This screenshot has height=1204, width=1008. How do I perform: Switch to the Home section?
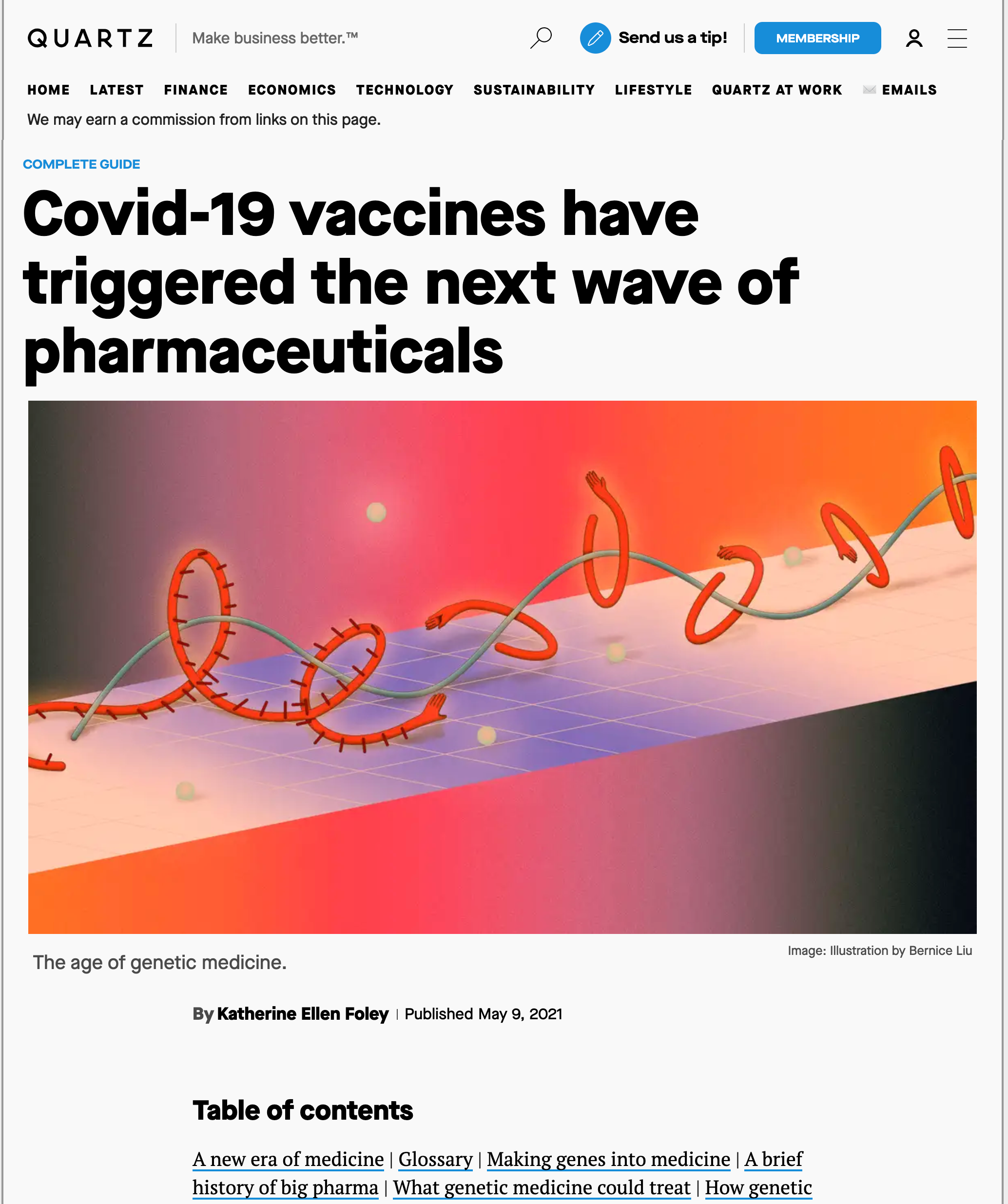pyautogui.click(x=48, y=90)
